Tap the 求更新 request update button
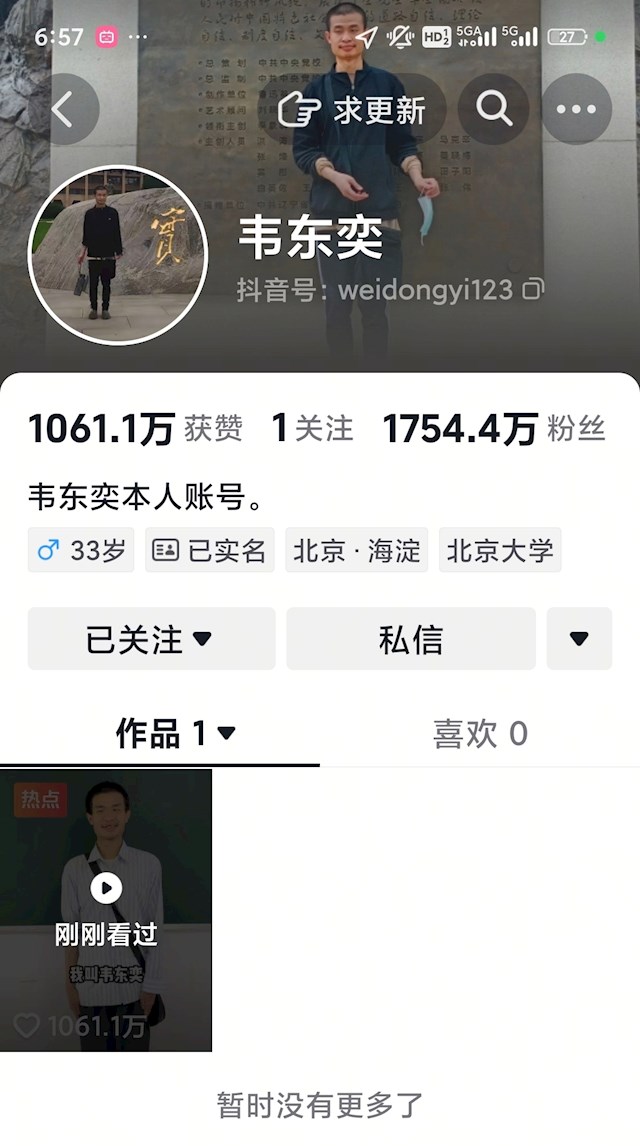 (x=352, y=110)
